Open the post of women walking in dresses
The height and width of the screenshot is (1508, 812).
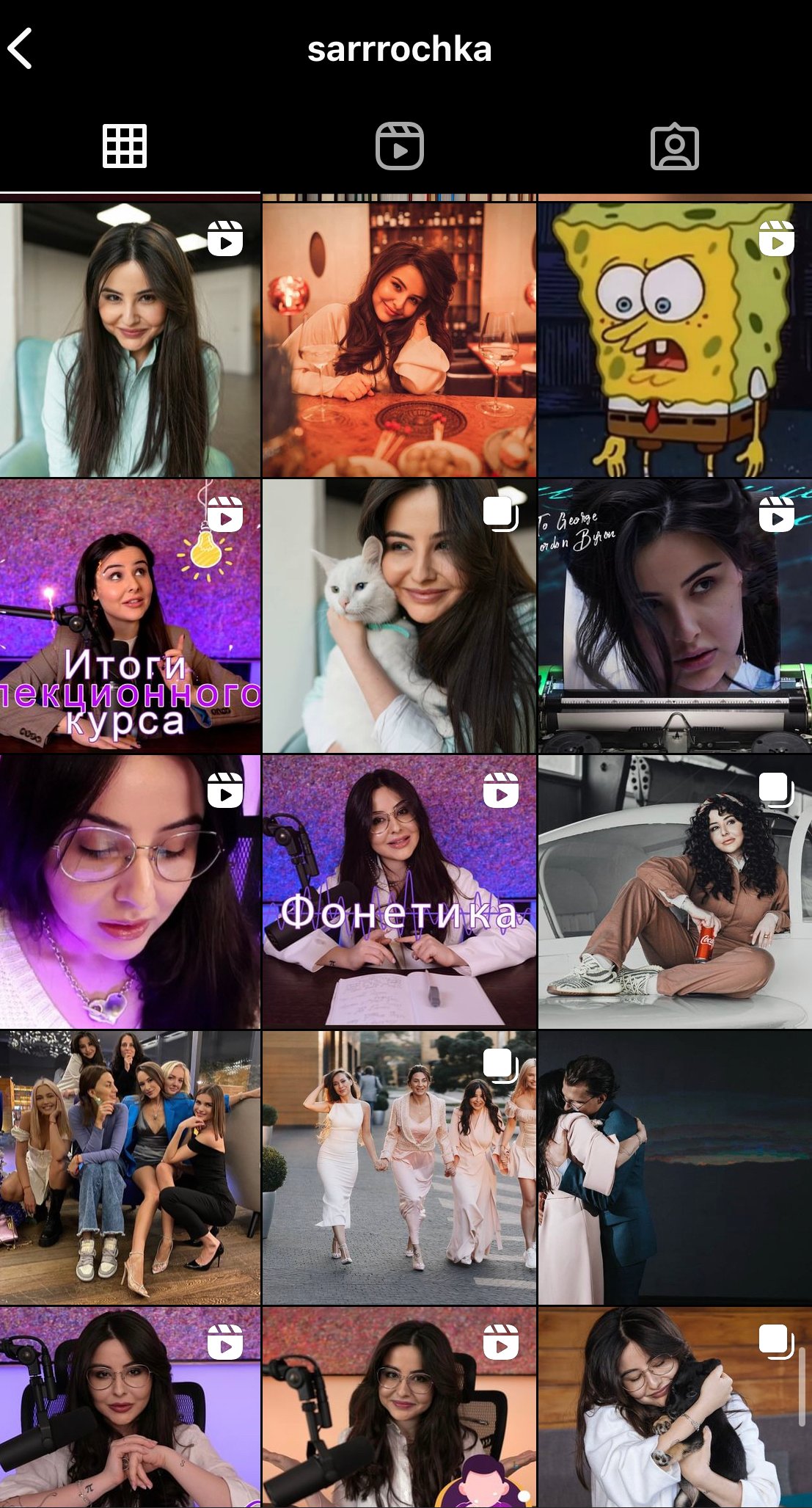click(x=399, y=1168)
